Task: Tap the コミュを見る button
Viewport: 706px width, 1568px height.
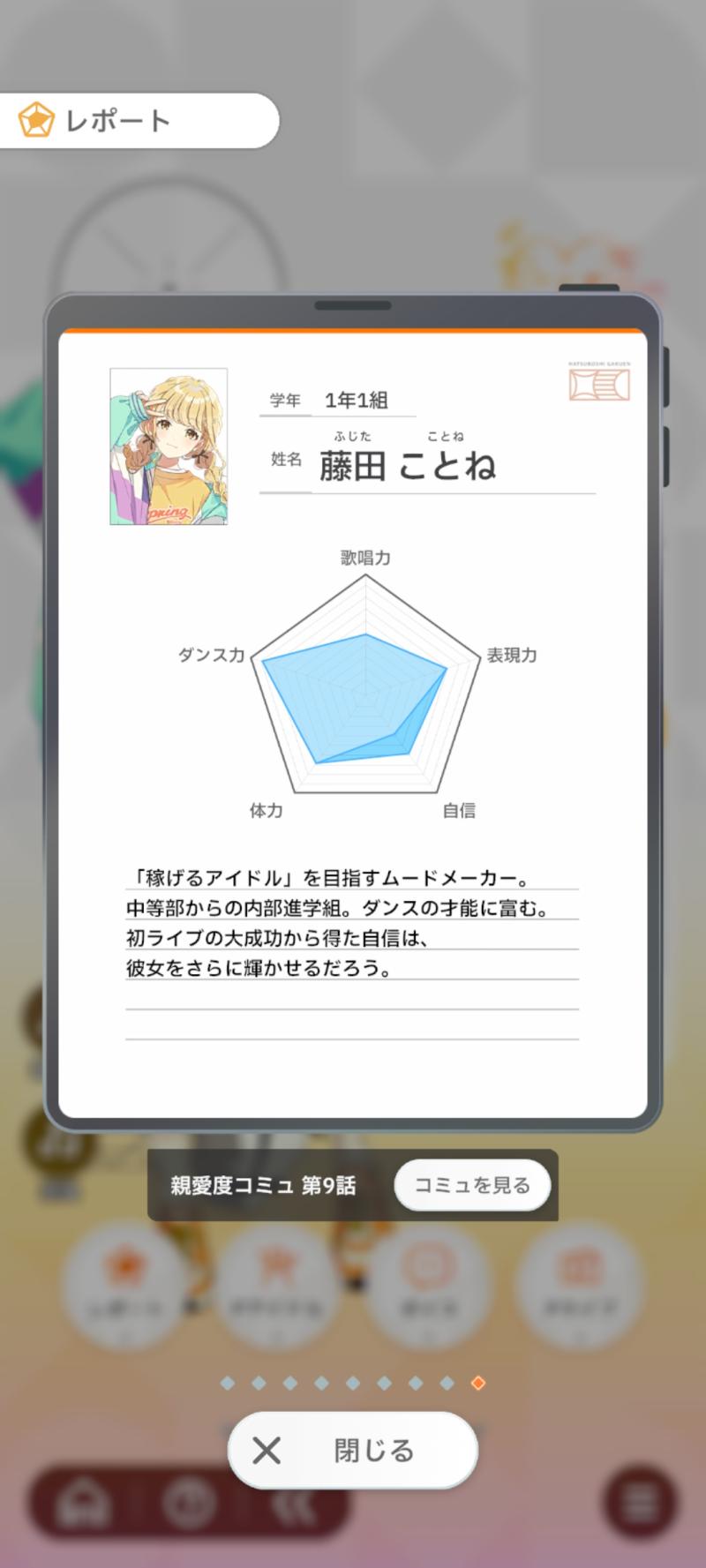Action: tap(472, 1185)
